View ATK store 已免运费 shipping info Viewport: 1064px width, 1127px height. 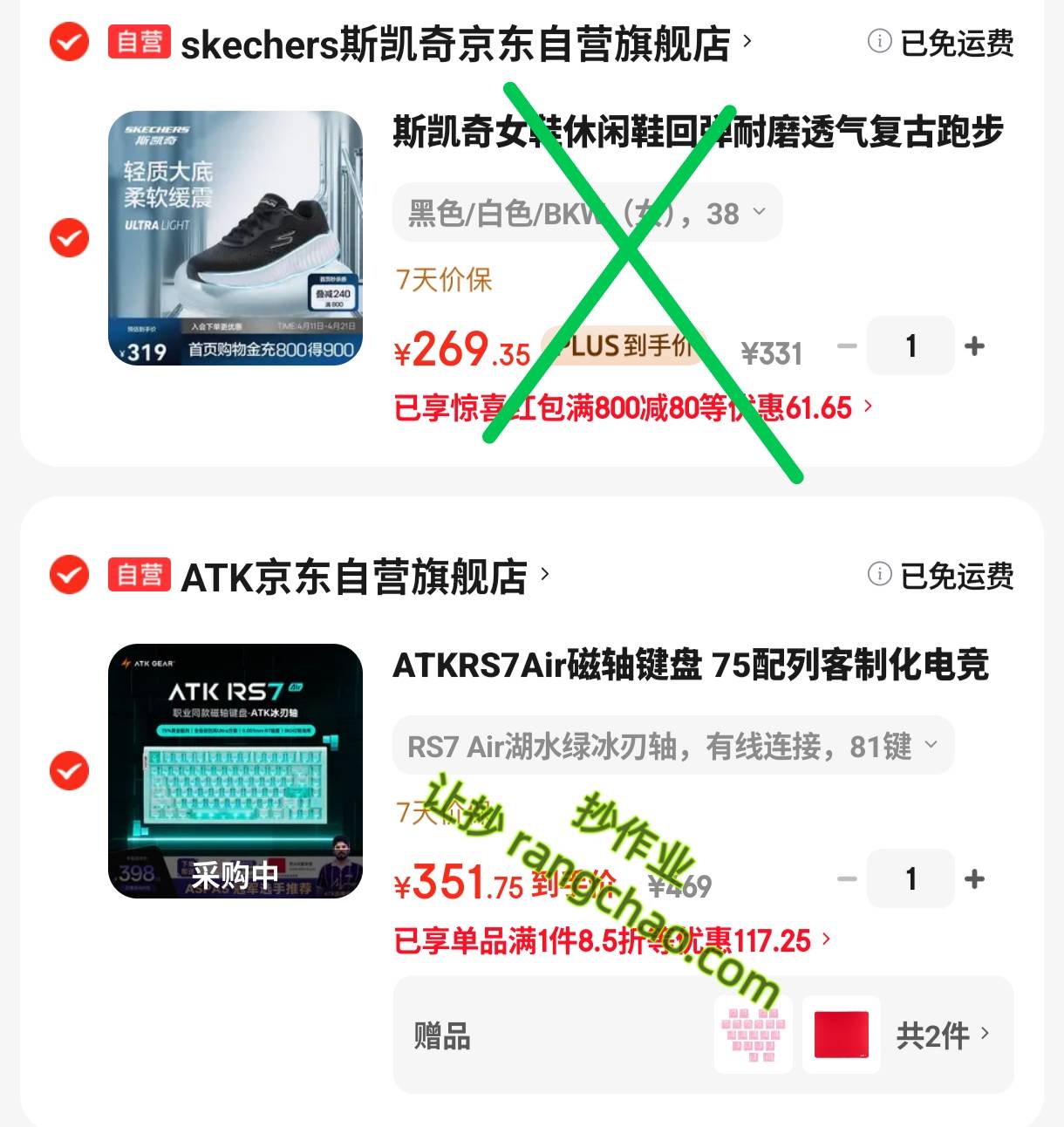tap(941, 576)
